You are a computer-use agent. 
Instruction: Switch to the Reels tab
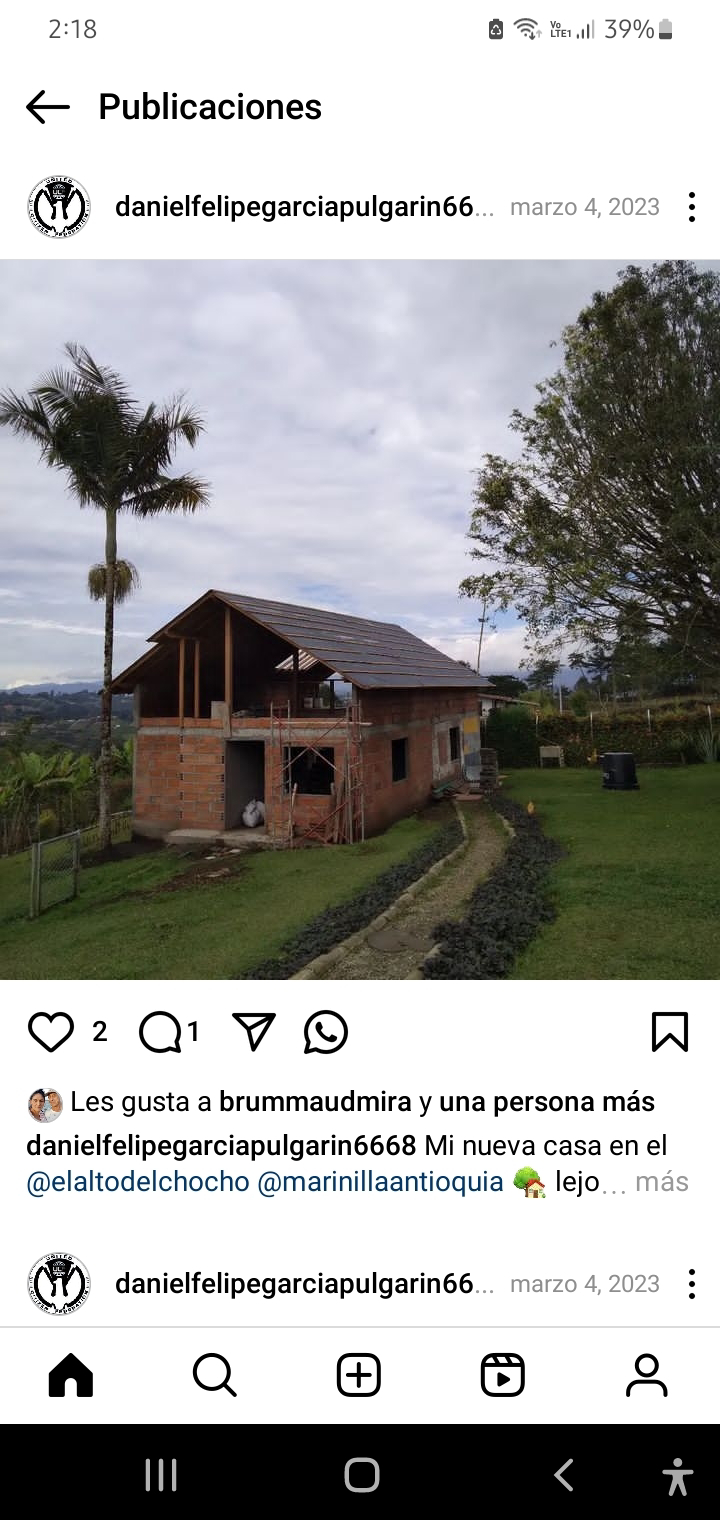pos(503,1376)
